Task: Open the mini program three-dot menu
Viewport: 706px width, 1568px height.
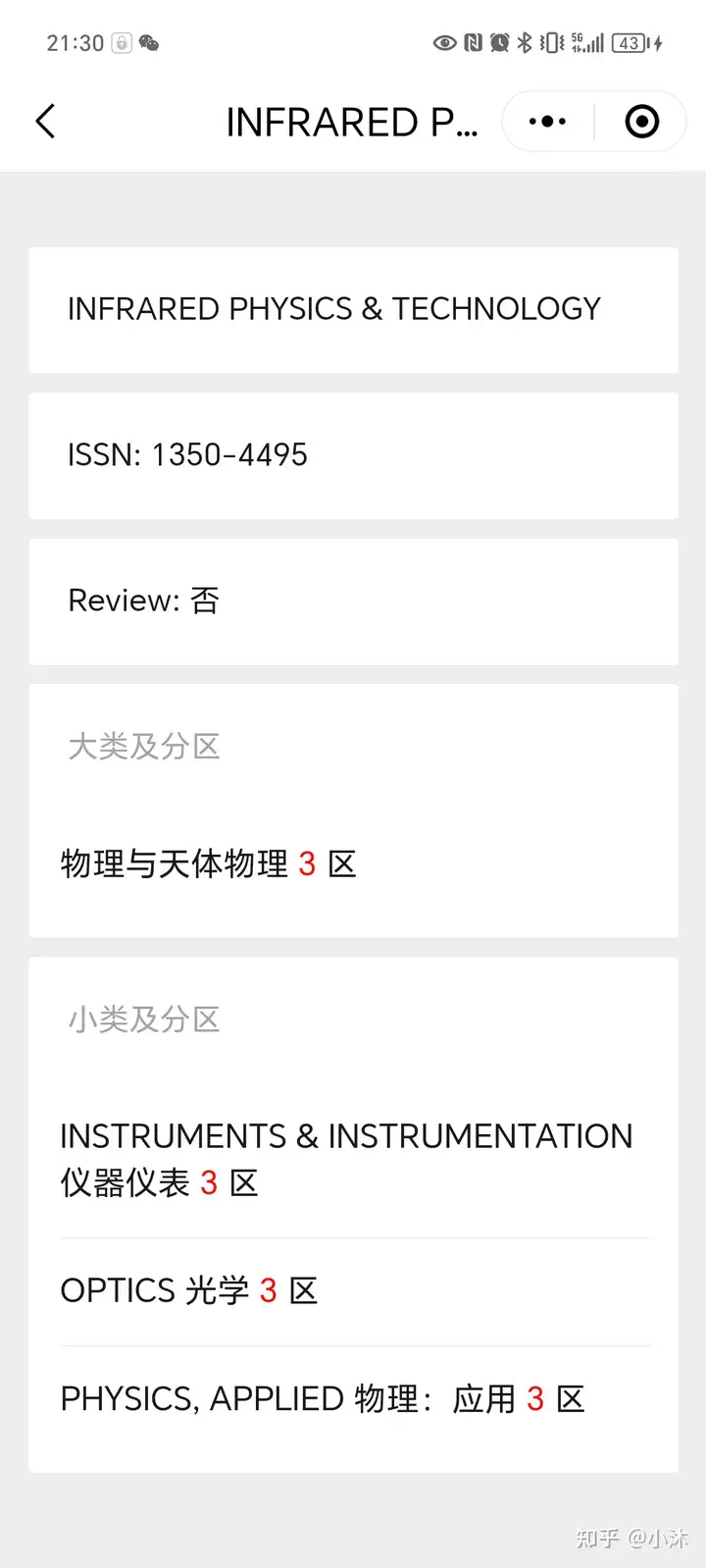Action: click(547, 122)
